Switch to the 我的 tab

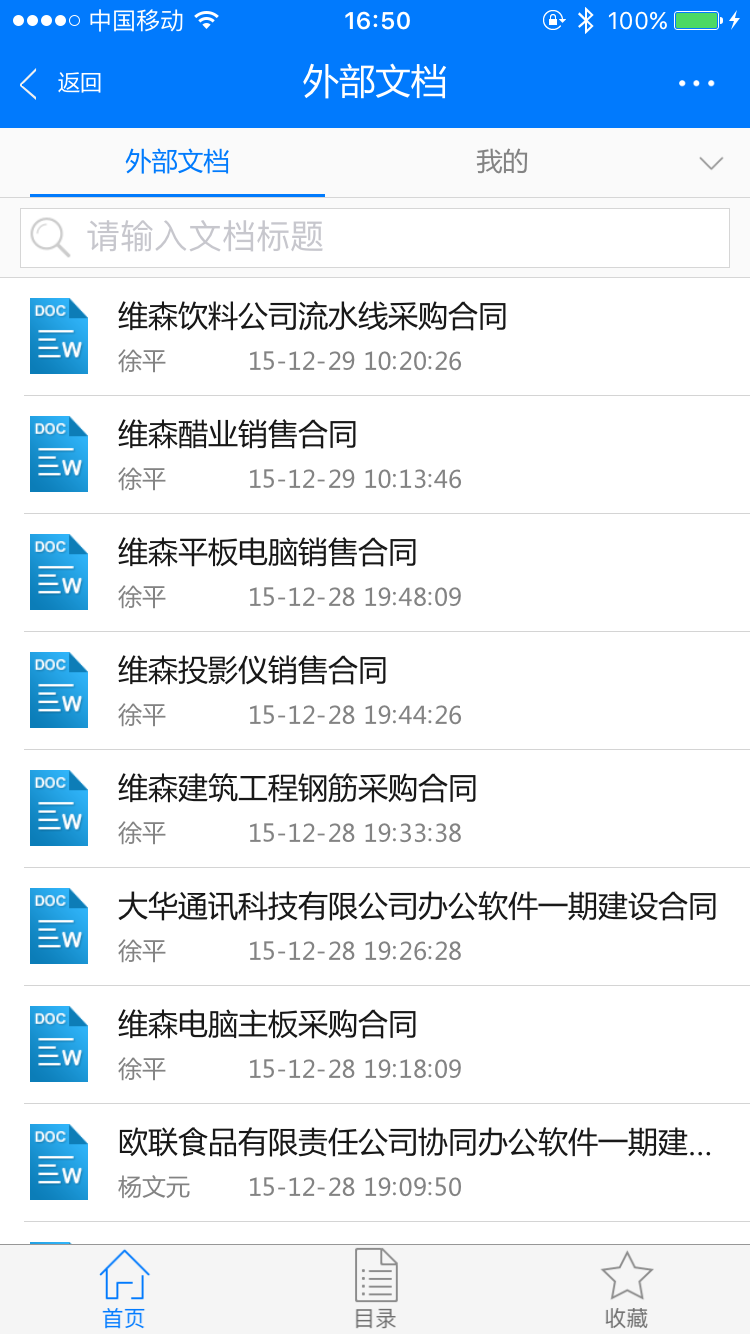(x=502, y=162)
